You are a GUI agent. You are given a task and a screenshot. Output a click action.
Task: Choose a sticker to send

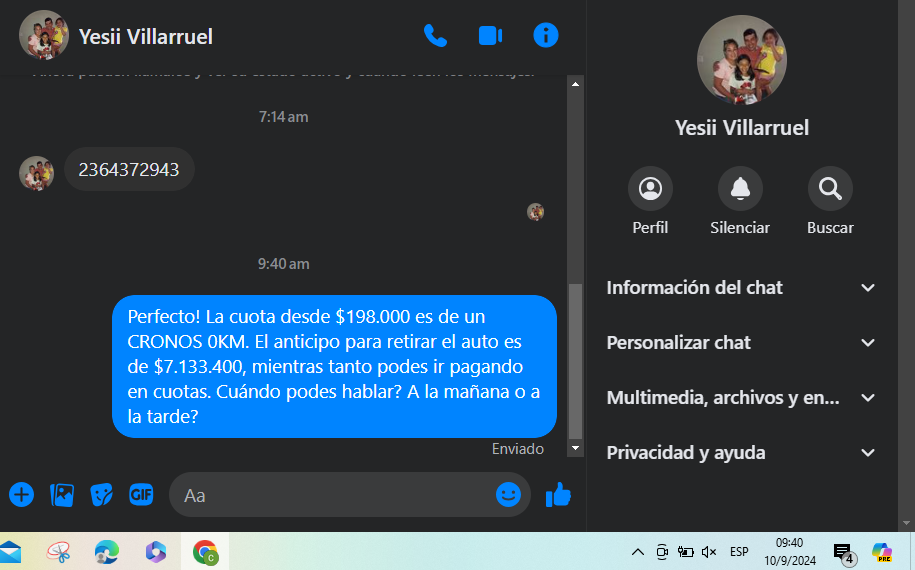point(102,494)
